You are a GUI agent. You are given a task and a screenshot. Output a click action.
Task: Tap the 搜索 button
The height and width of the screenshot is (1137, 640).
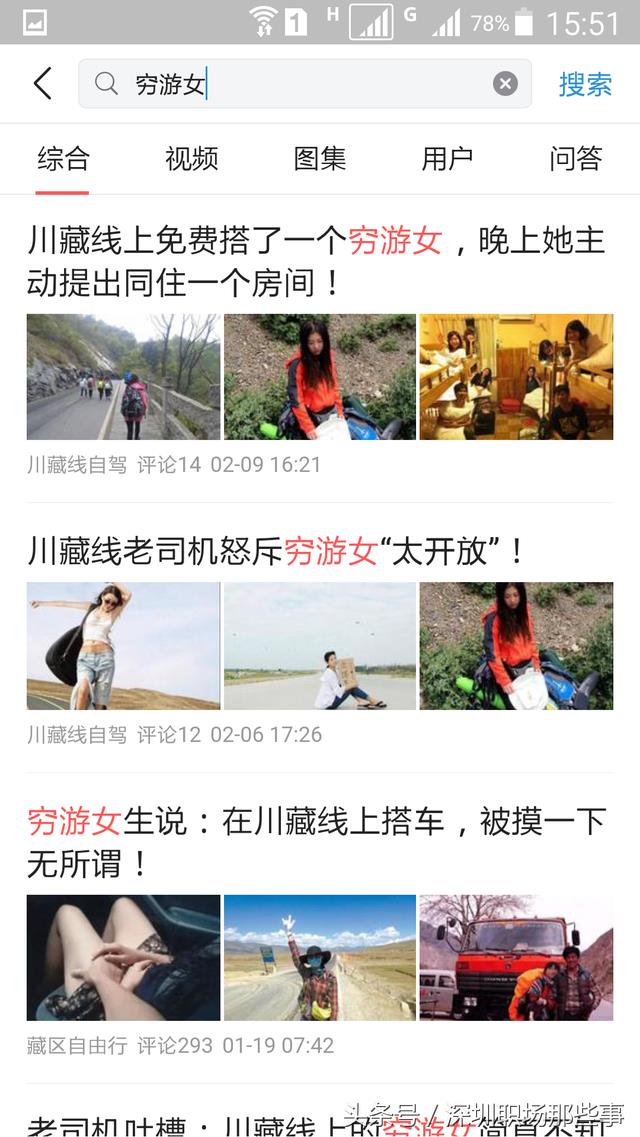pos(585,84)
